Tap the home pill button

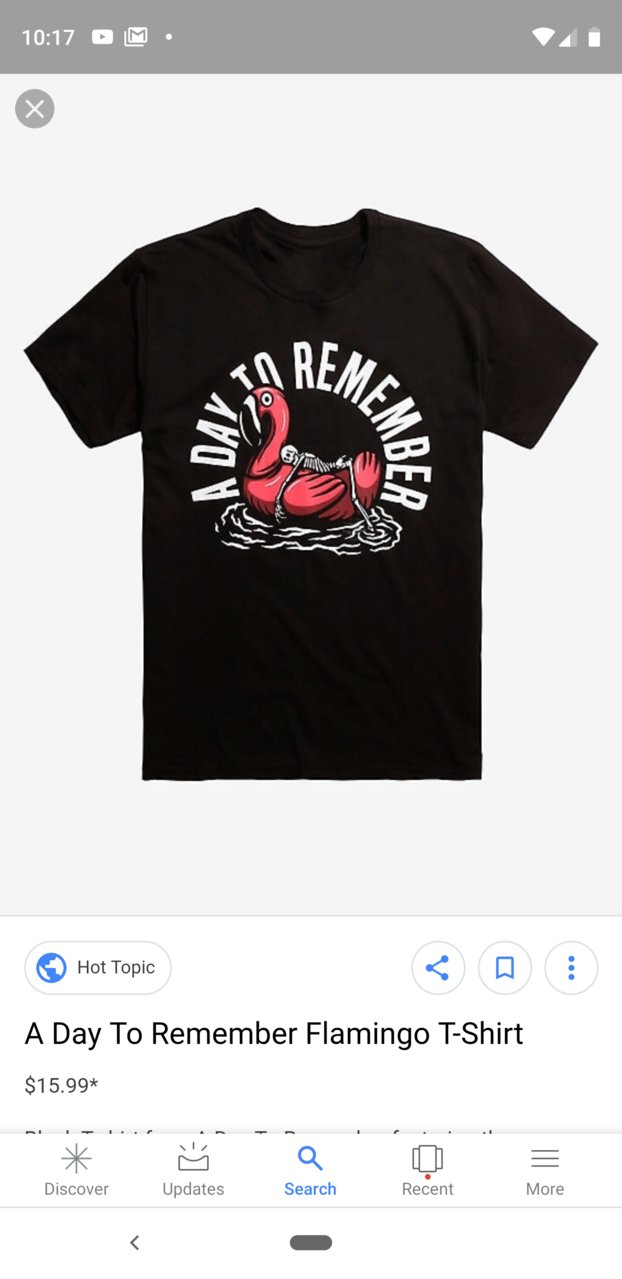(x=311, y=1242)
